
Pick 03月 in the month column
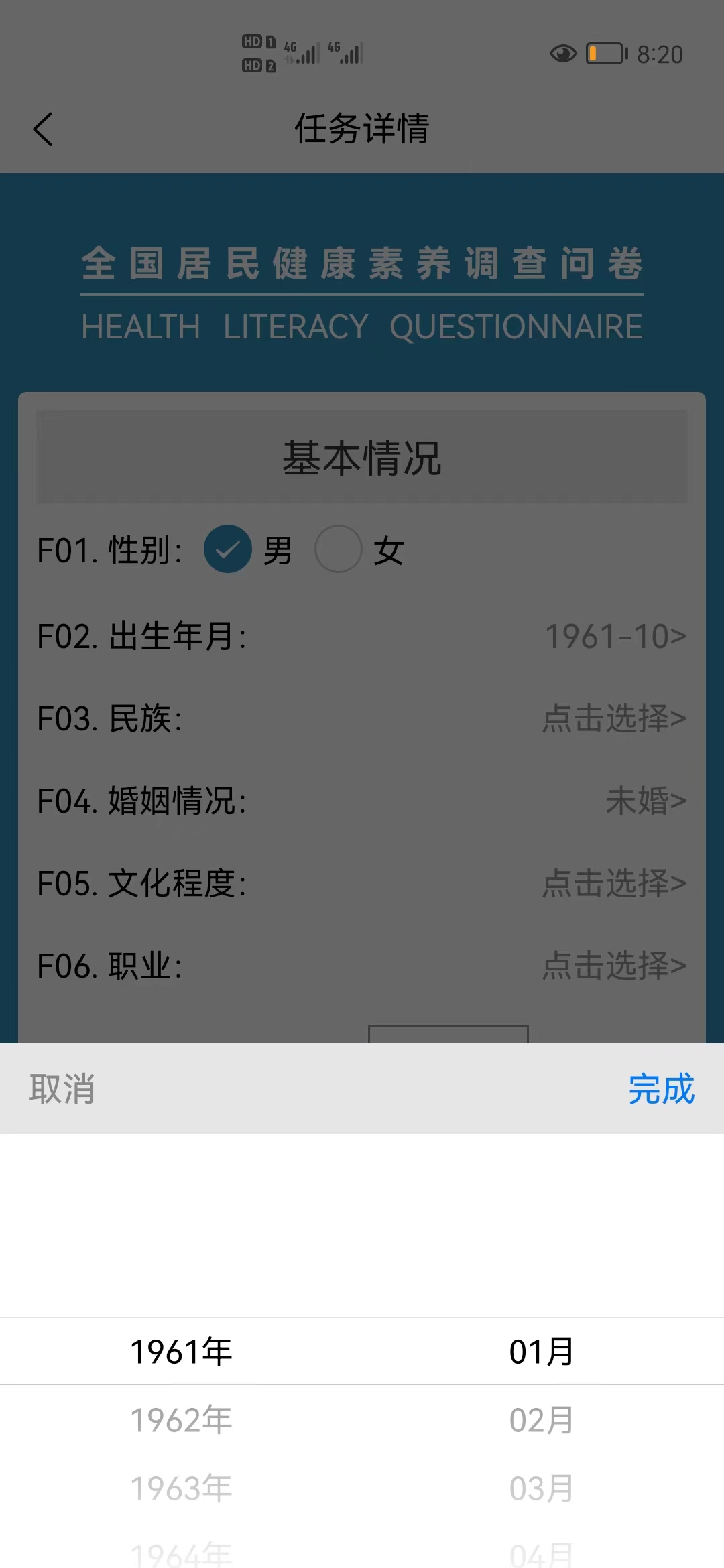click(x=542, y=1488)
